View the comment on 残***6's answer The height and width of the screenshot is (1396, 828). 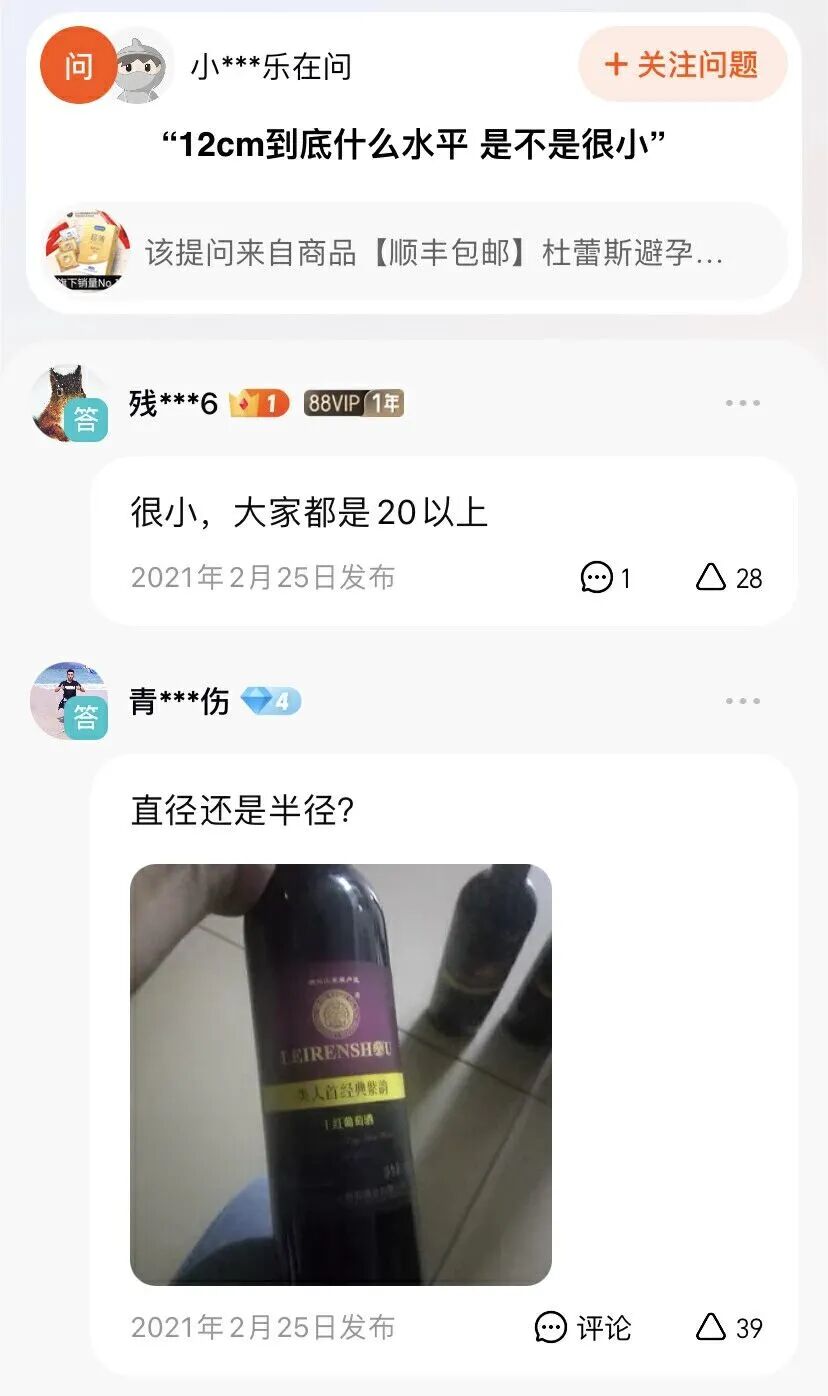click(x=606, y=578)
